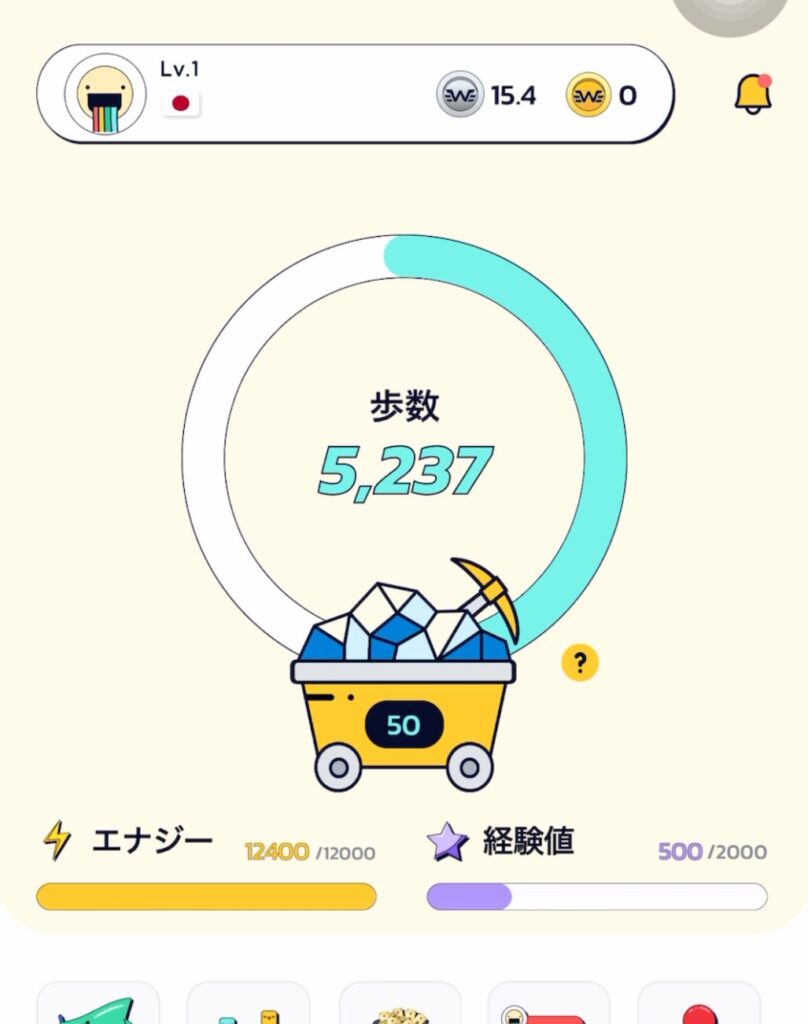Collect the 50 from the mine cart
808x1024 pixels.
403,723
